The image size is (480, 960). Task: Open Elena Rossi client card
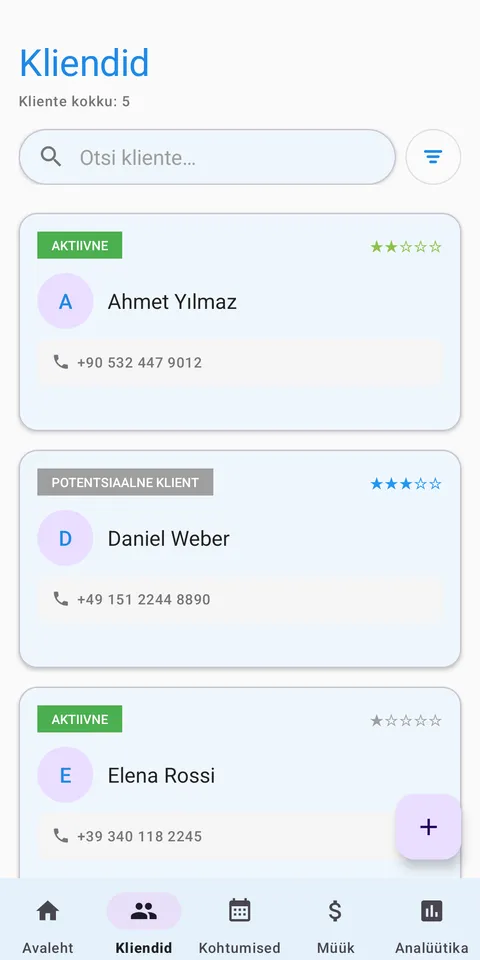(240, 783)
